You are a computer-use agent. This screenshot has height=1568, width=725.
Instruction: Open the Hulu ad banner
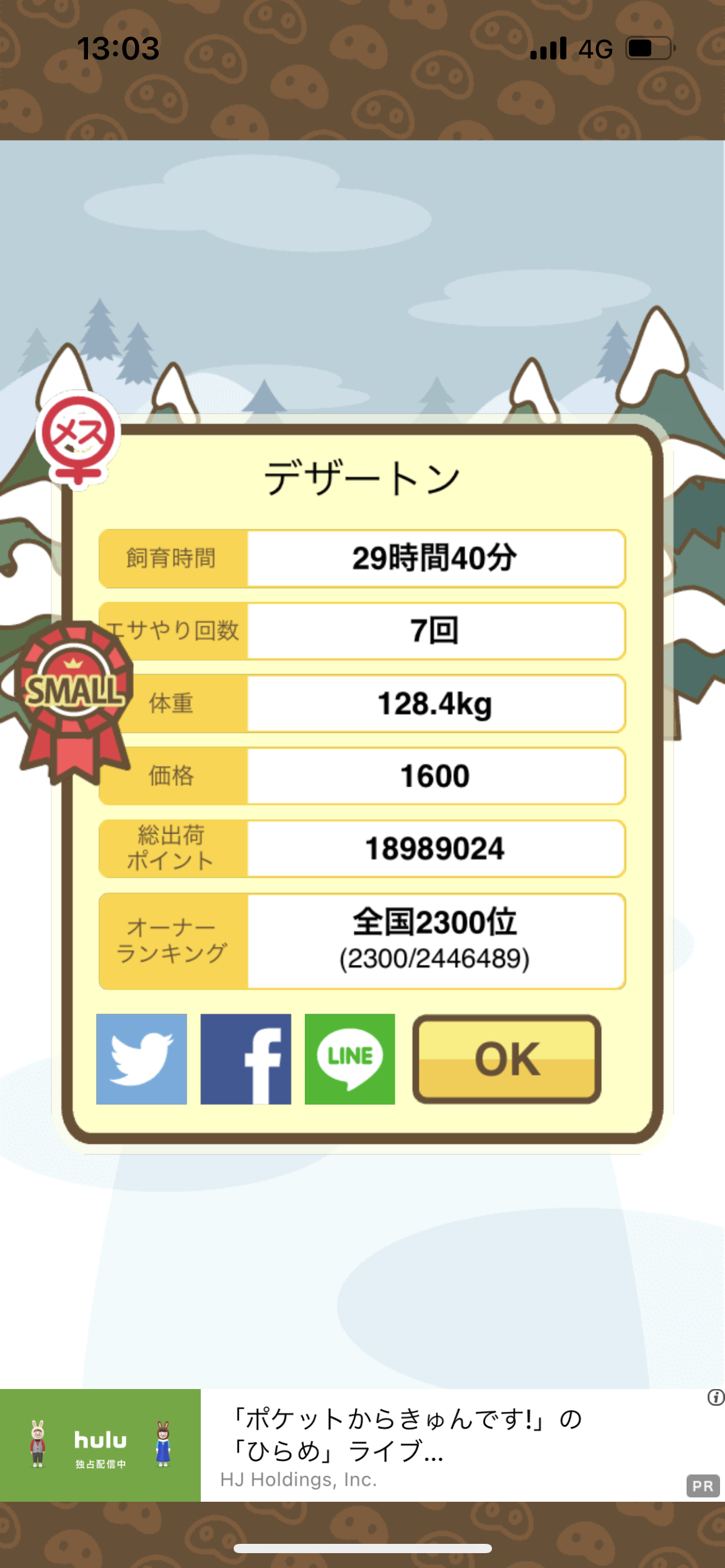click(x=362, y=1445)
